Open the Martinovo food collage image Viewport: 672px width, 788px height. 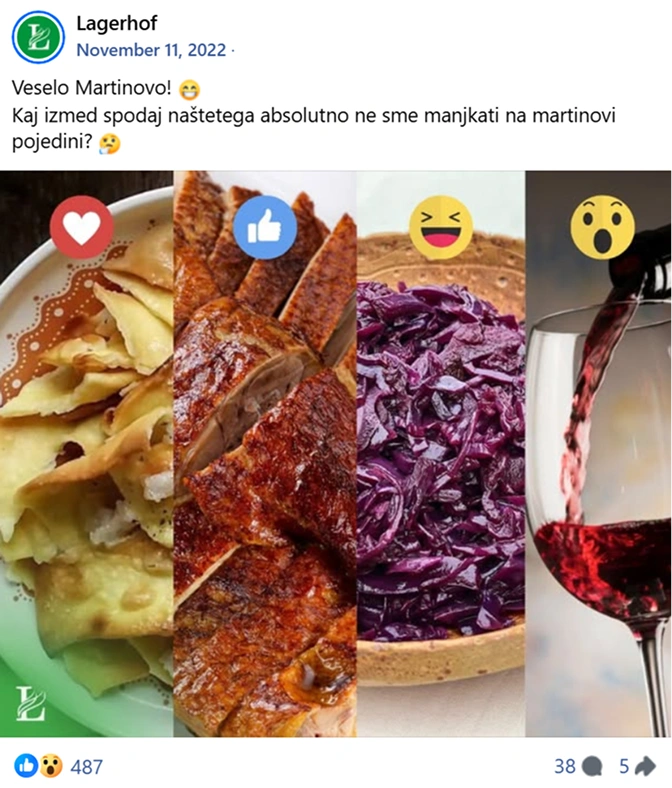coord(336,455)
